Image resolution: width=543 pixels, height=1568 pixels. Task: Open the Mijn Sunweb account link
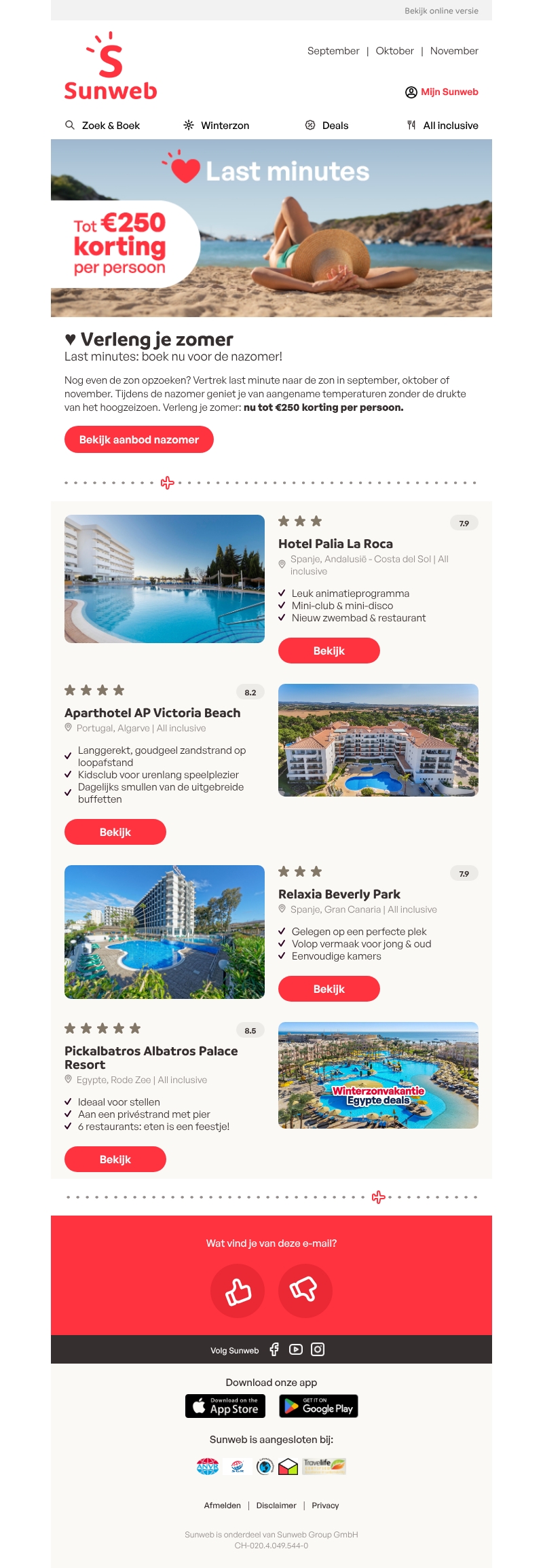point(442,92)
